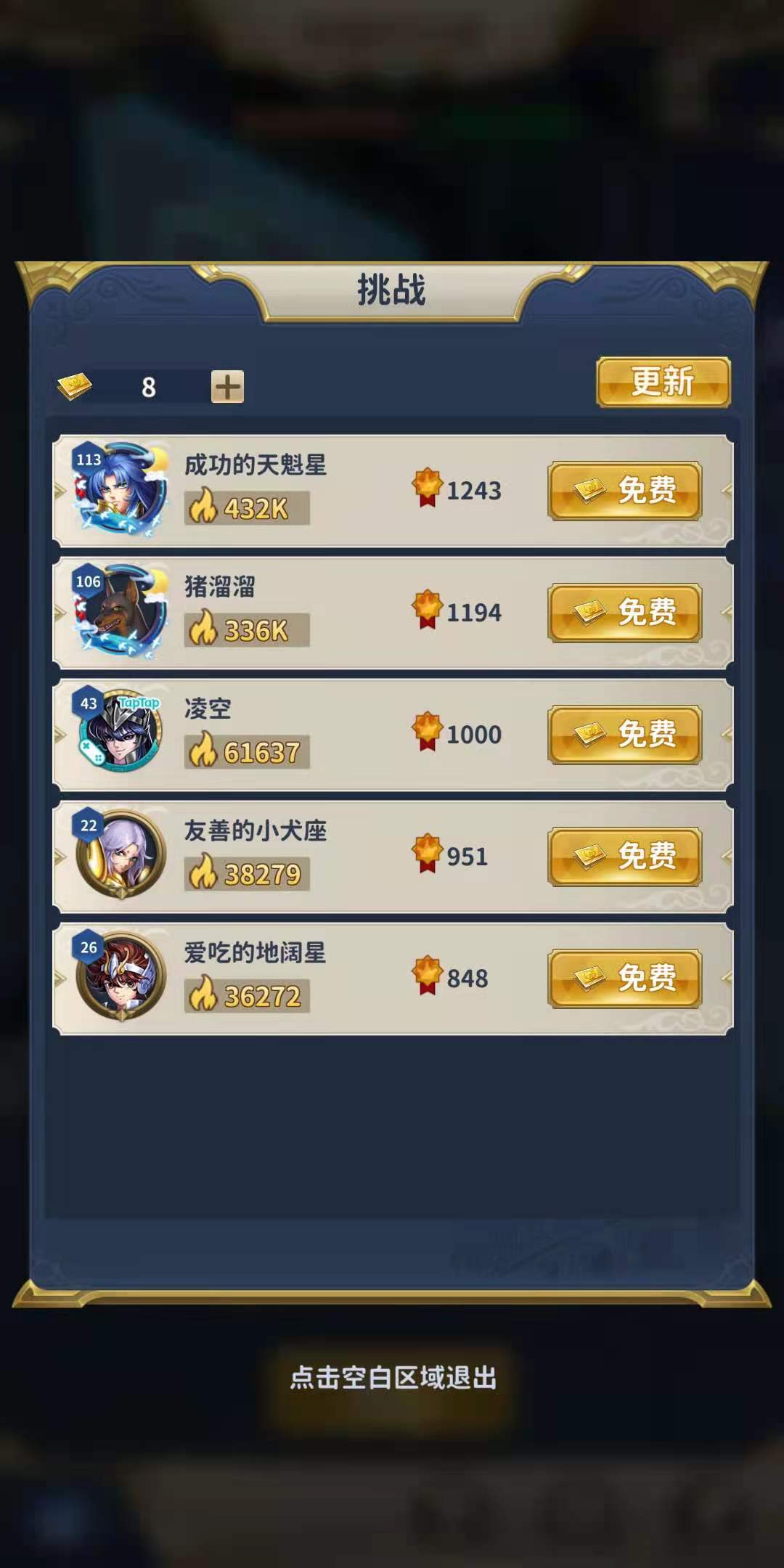
Task: View the avatar profile of 成功的天魁星
Action: pos(120,489)
